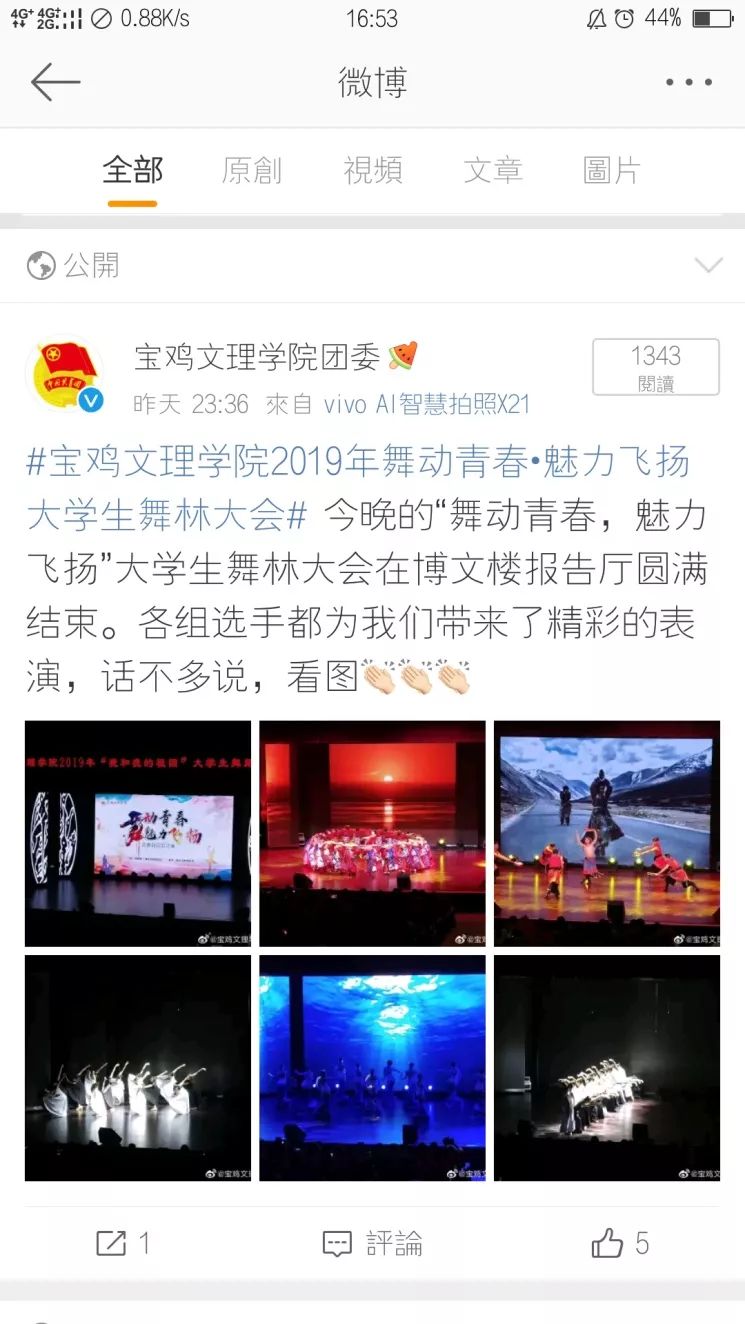Open 宝鸡文理学院团委 profile avatar
745x1324 pixels.
(64, 375)
